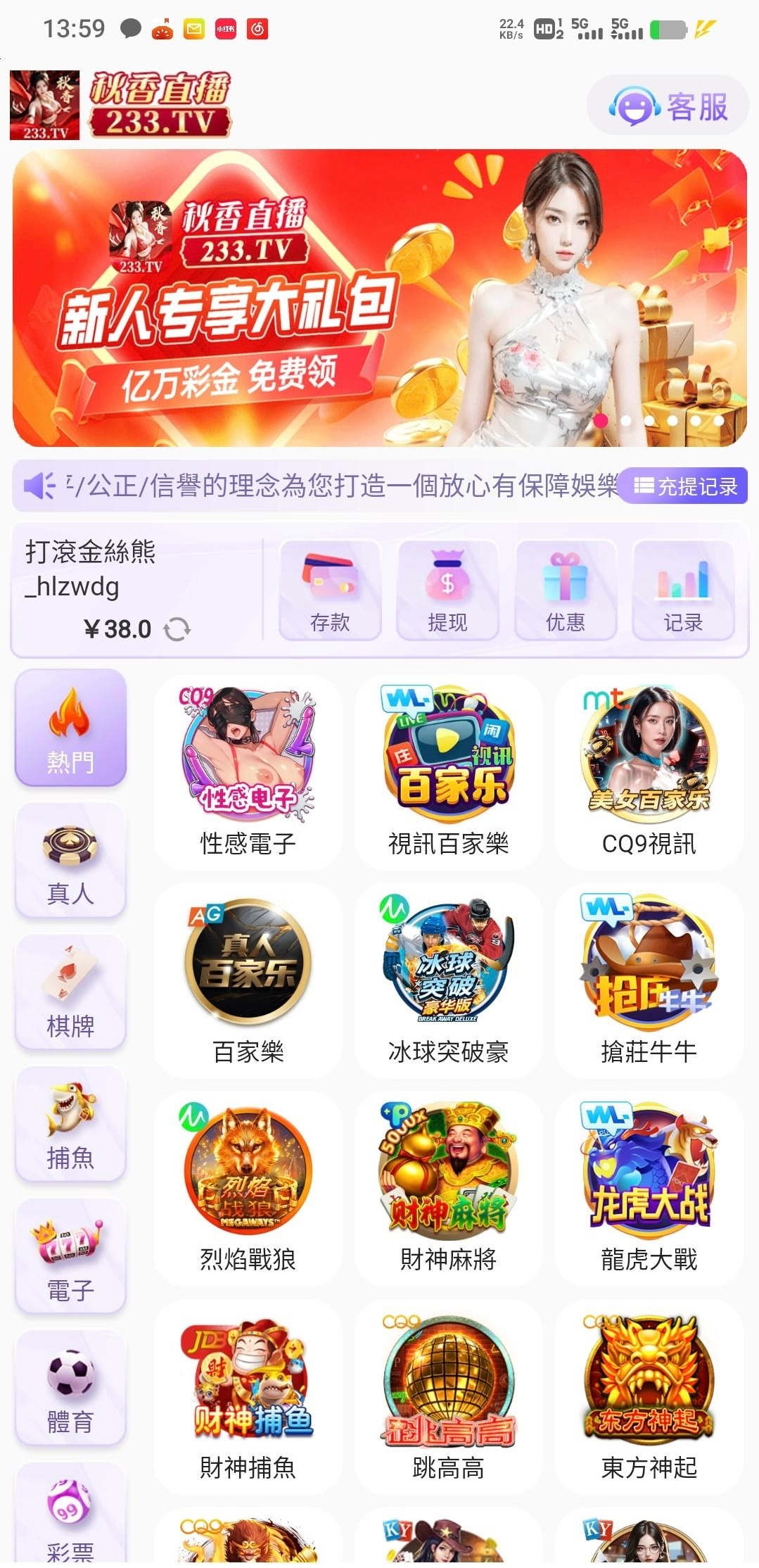
Task: Switch to the 體育 category
Action: tap(70, 1389)
